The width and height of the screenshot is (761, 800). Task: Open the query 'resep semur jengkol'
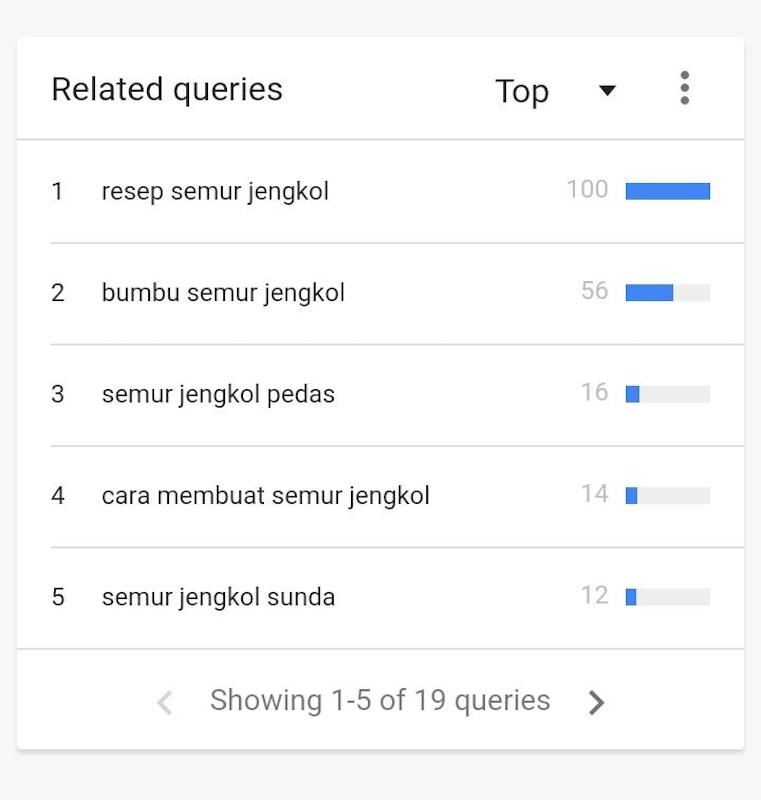(214, 190)
